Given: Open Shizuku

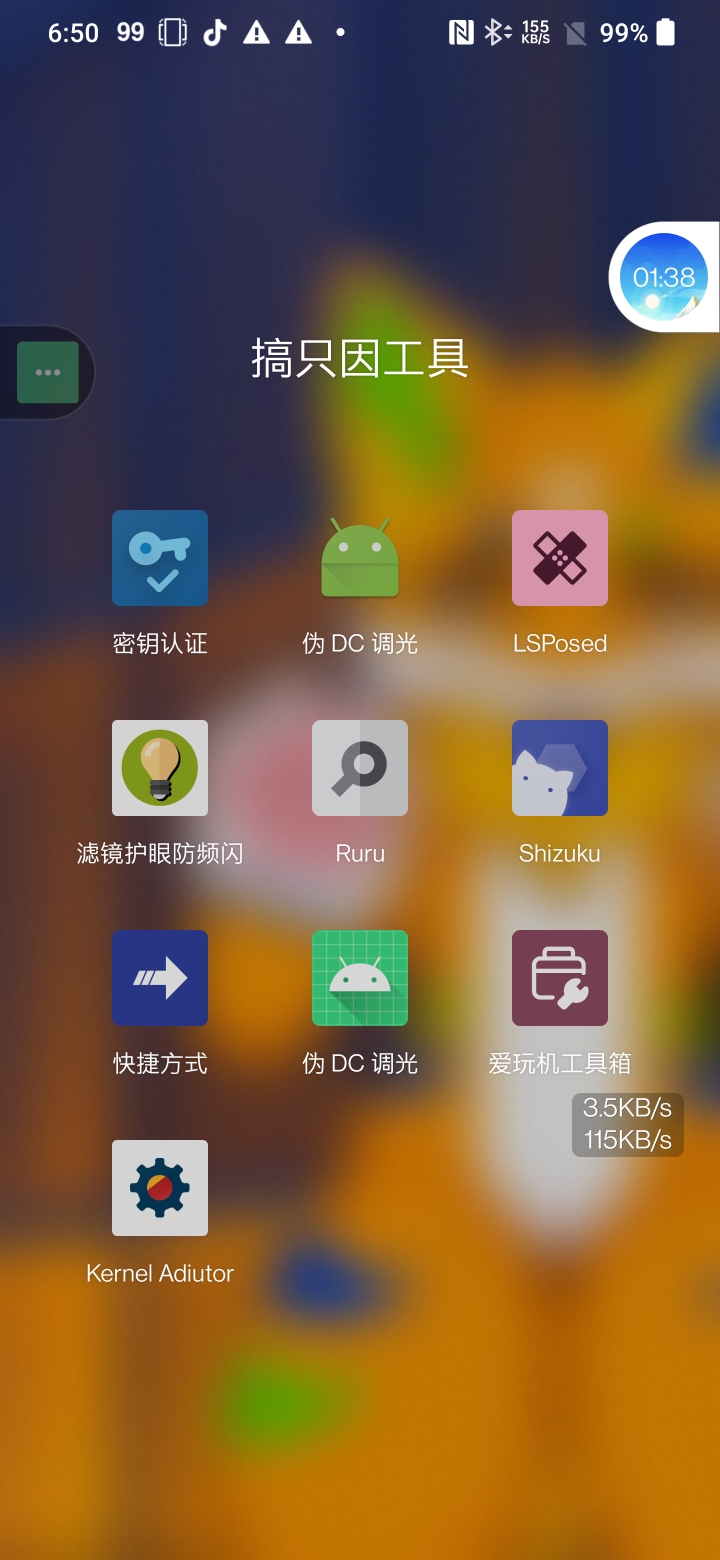Looking at the screenshot, I should [560, 768].
